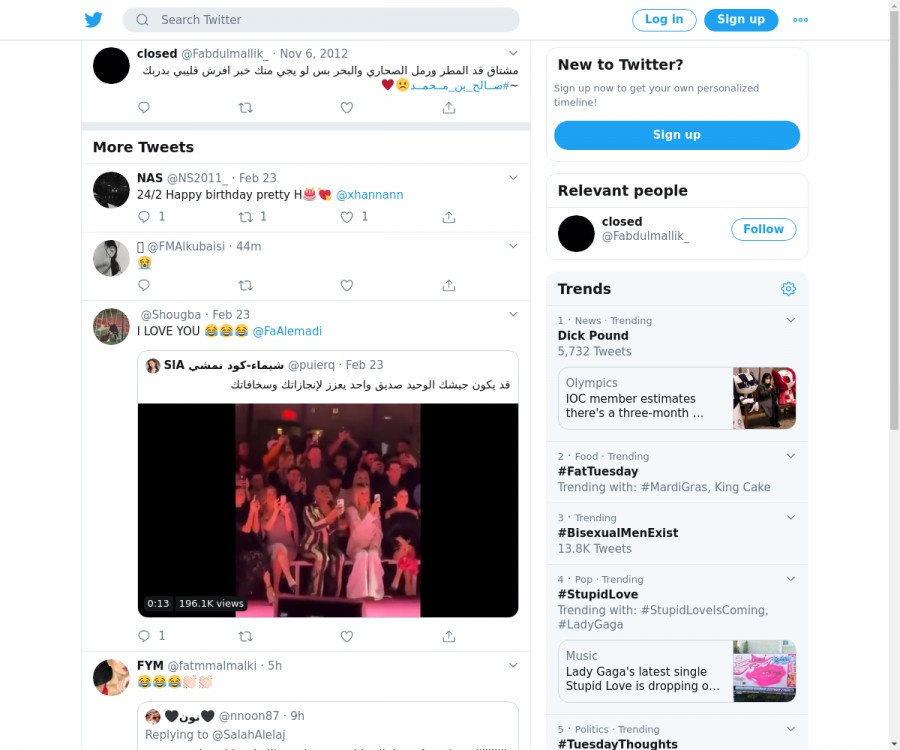
Task: Open the @xhannann mention link
Action: 369,195
